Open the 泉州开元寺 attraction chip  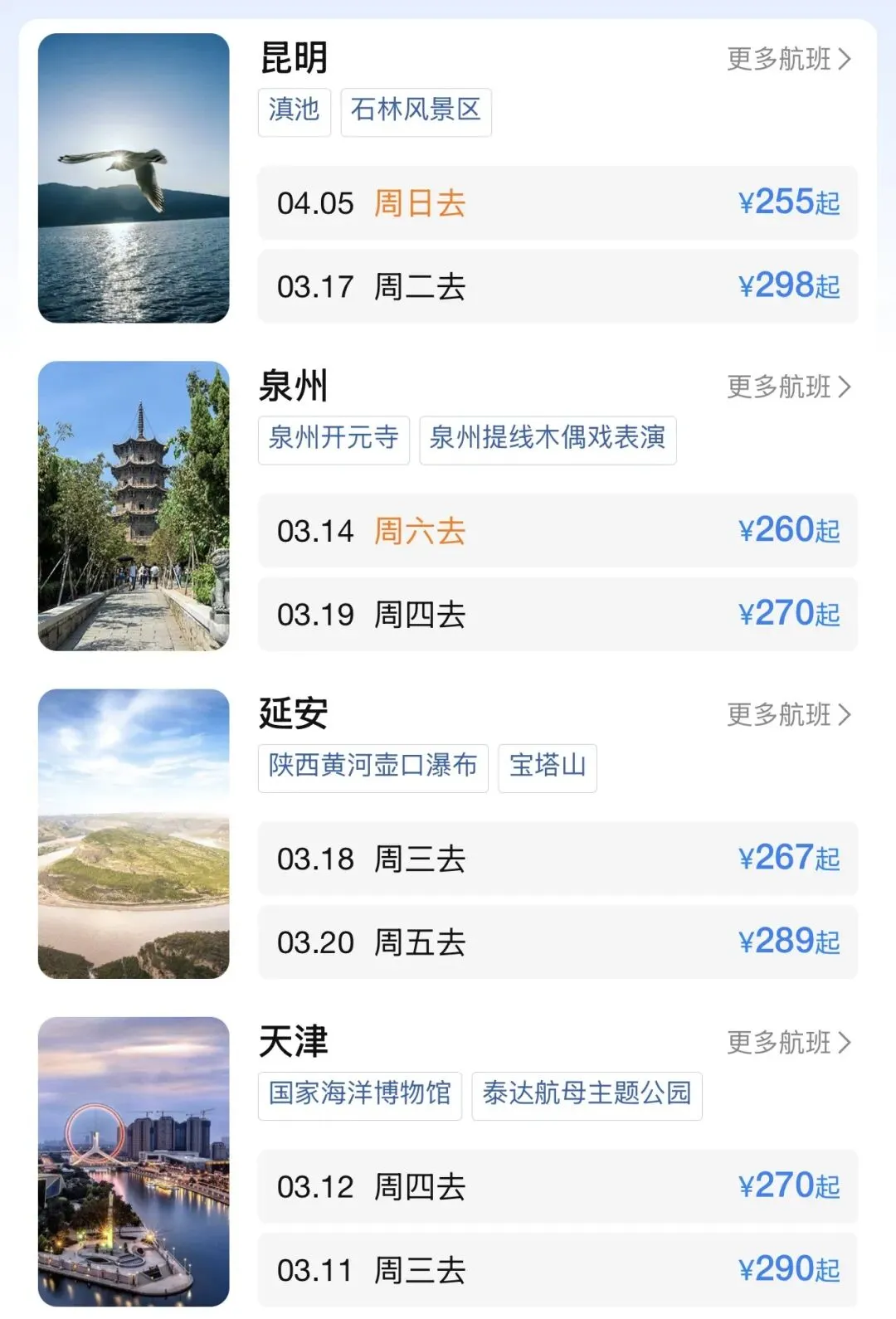(x=334, y=439)
